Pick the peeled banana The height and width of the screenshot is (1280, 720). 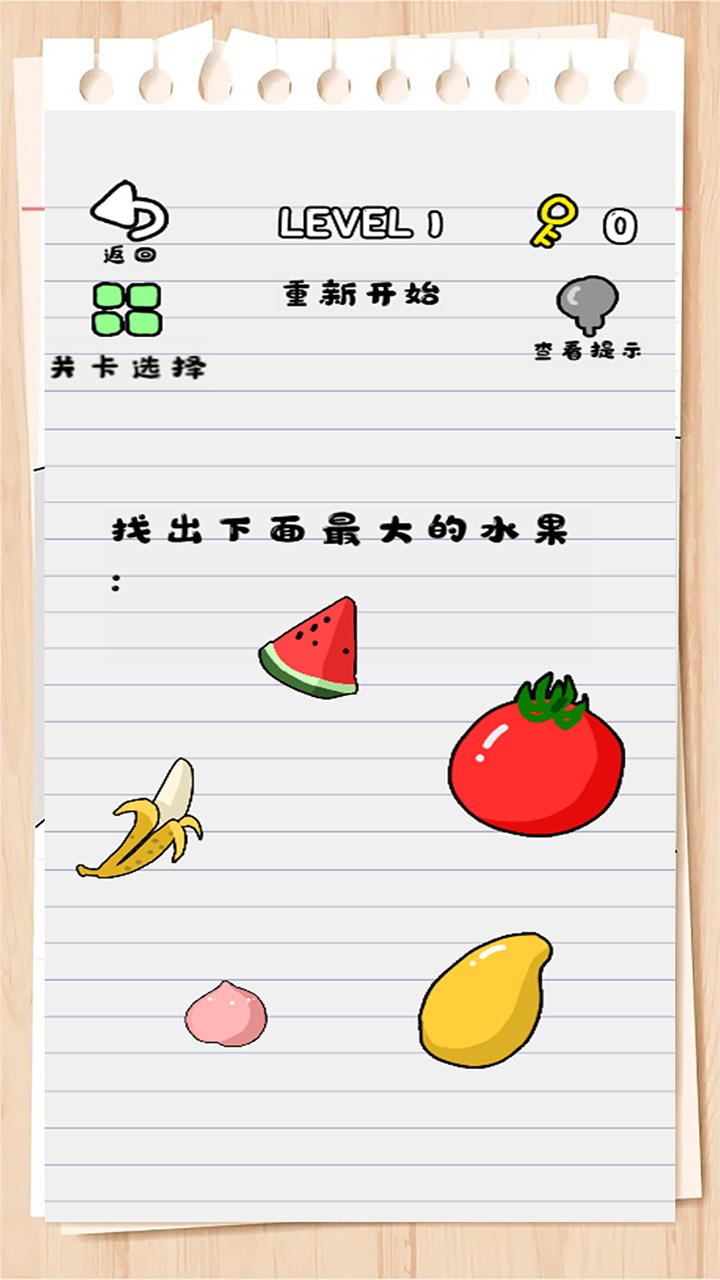click(x=146, y=824)
